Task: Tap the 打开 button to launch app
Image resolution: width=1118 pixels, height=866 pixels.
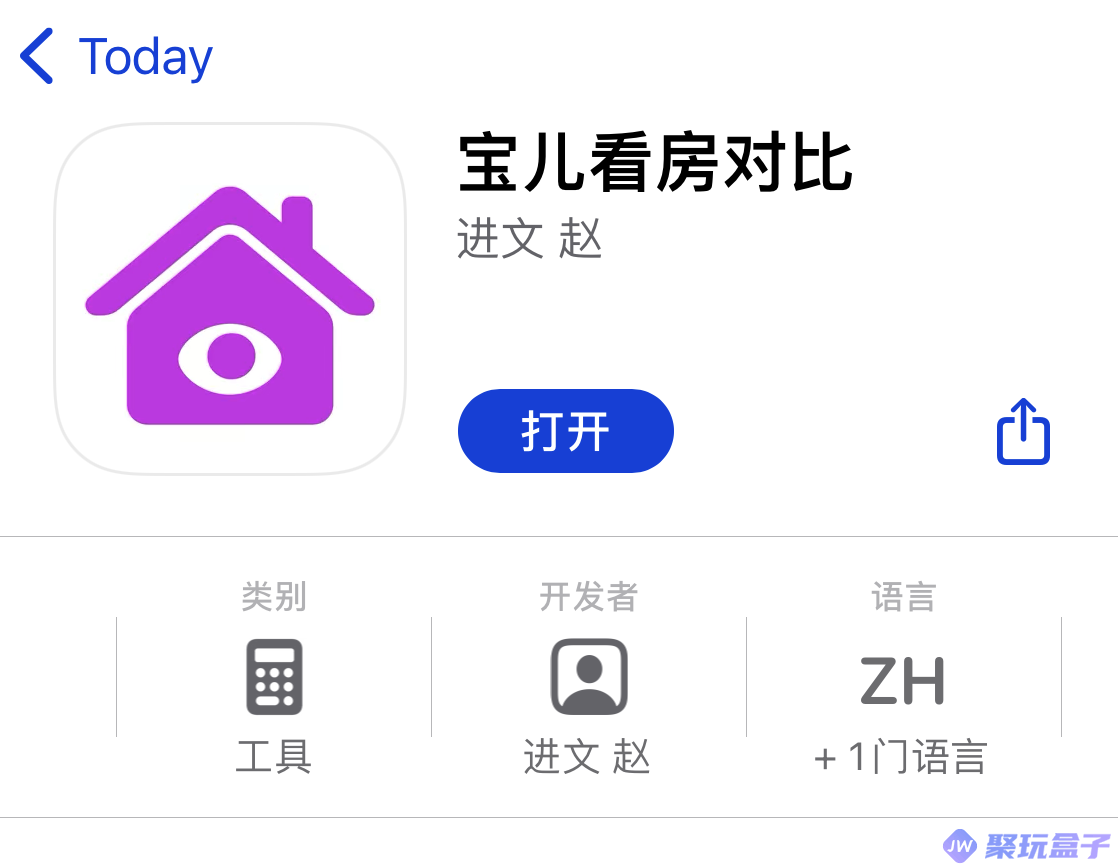Action: click(x=565, y=431)
